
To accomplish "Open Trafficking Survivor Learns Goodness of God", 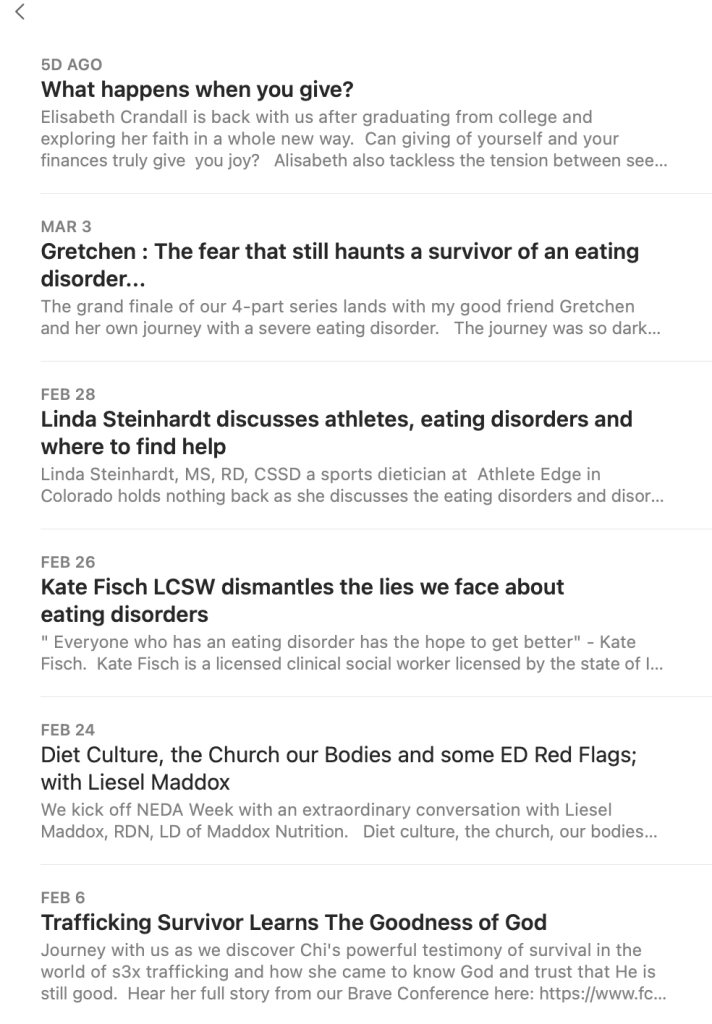I will coord(294,922).
